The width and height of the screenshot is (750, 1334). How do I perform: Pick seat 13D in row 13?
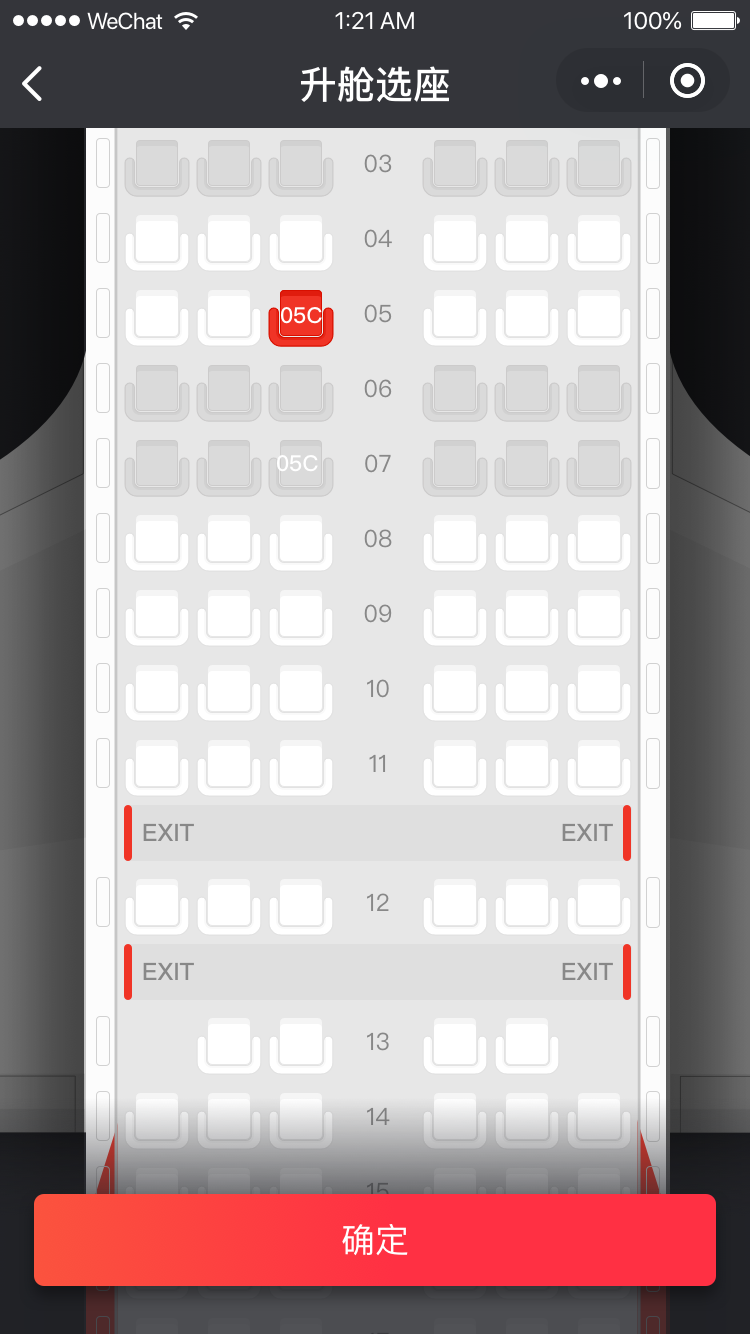point(455,1044)
